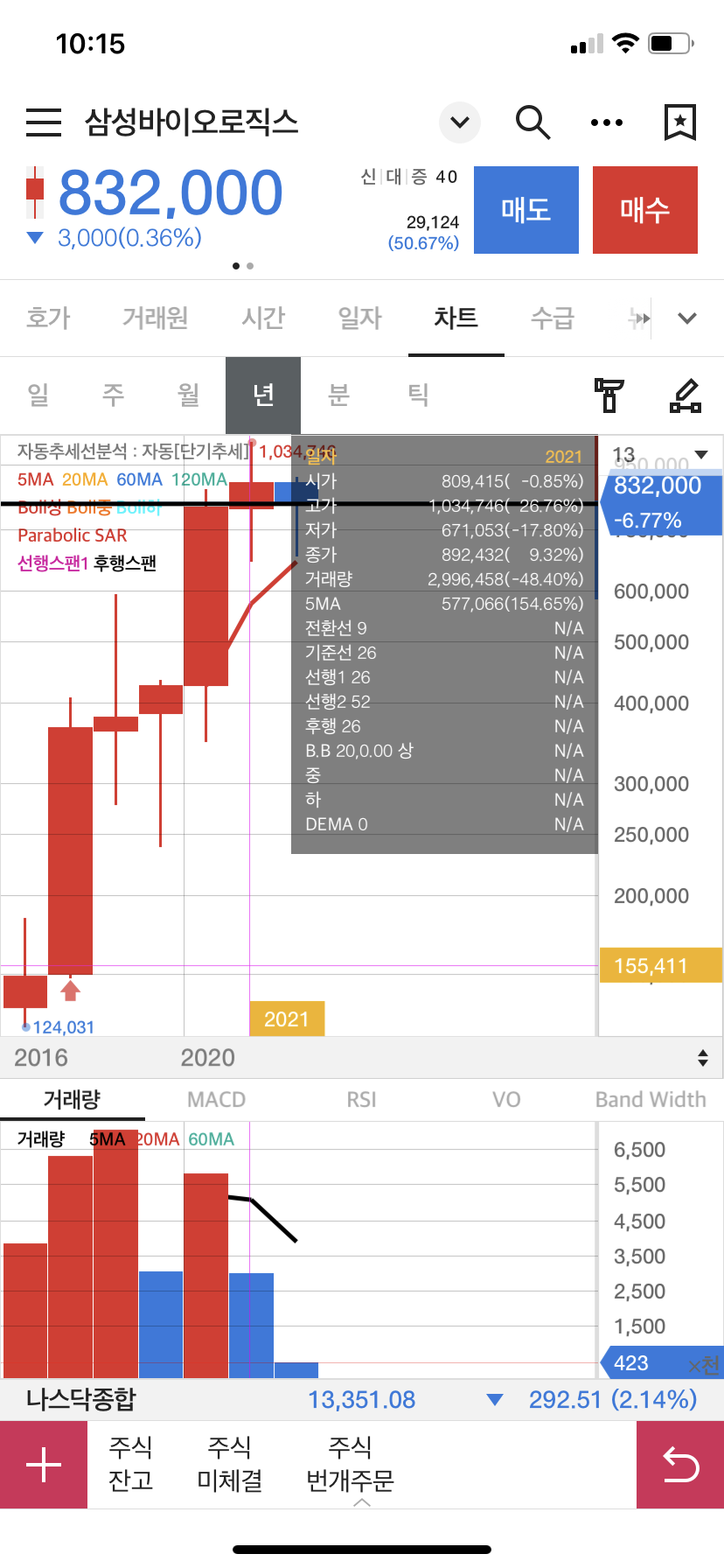724x1568 pixels.
Task: Bookmark 삼성바이오로직스 with the star flag icon
Action: click(679, 122)
